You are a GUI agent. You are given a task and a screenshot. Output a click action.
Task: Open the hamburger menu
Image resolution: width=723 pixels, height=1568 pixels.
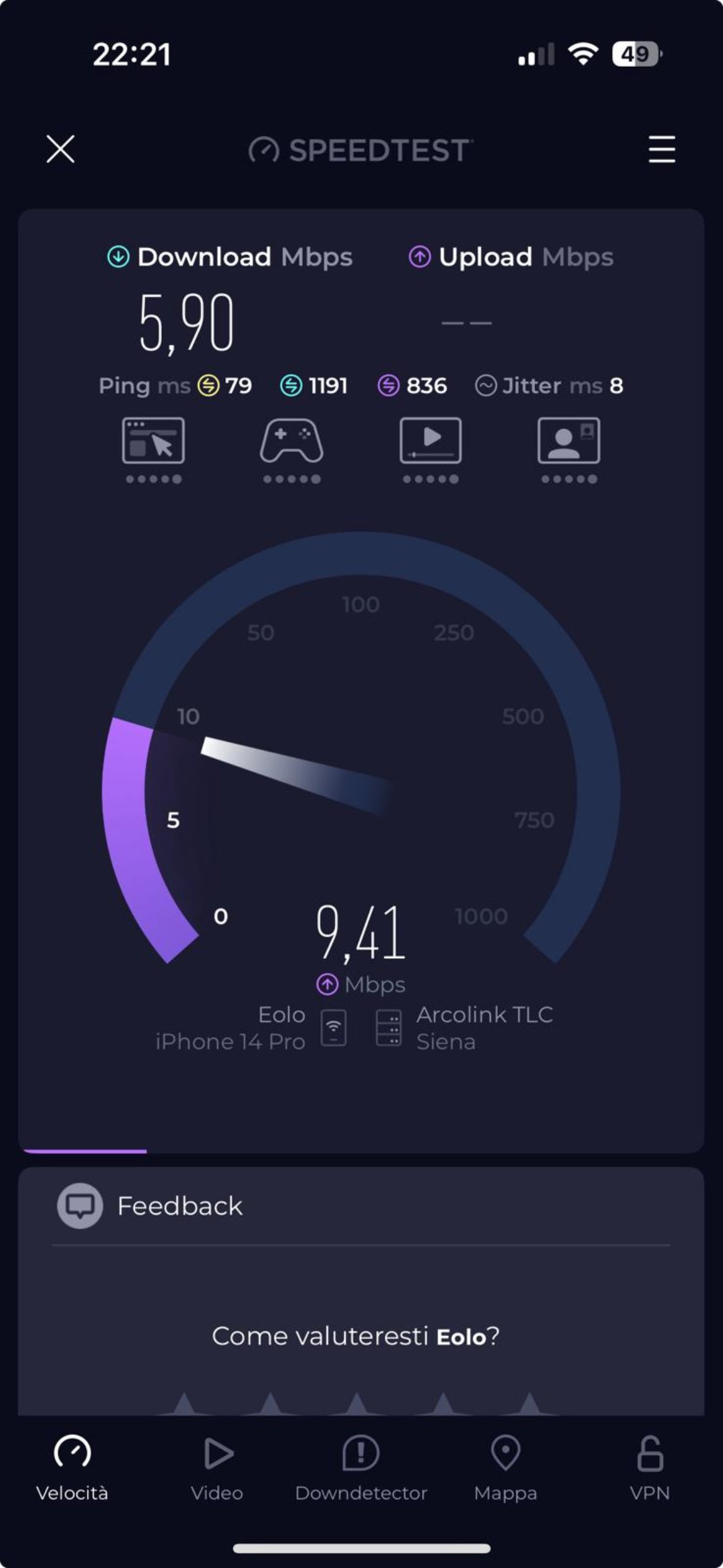[662, 149]
